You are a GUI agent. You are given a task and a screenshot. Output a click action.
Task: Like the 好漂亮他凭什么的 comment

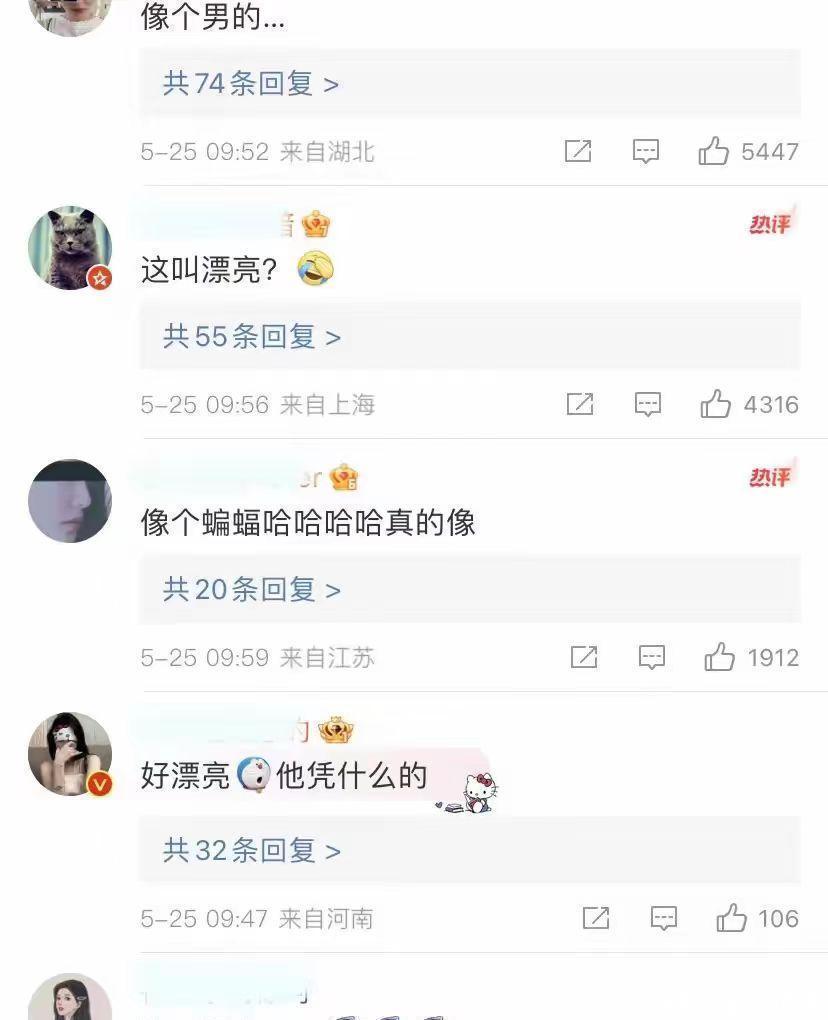(x=731, y=919)
